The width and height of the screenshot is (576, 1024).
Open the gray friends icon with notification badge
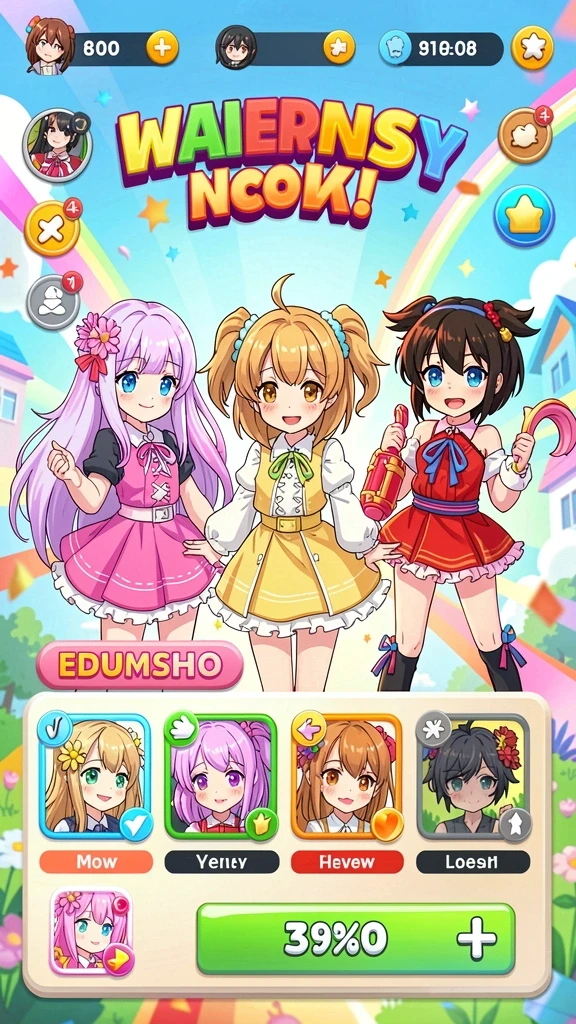(54, 301)
